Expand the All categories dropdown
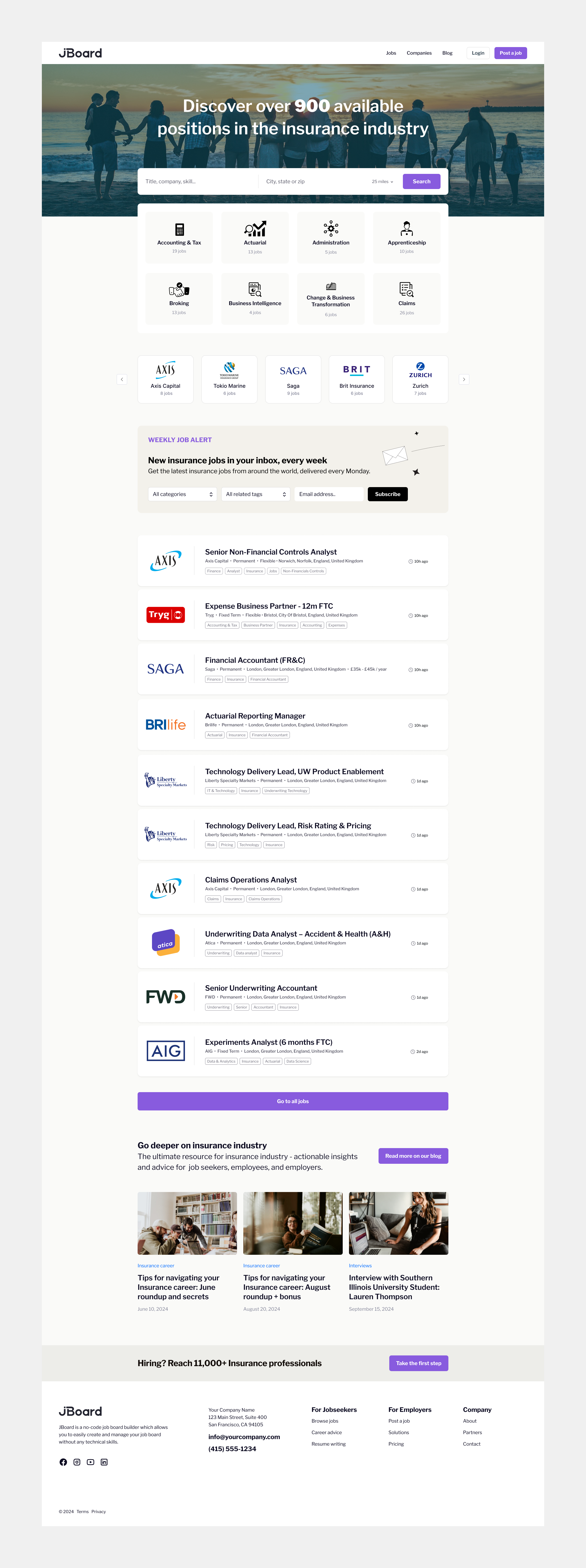586x1568 pixels. click(182, 494)
